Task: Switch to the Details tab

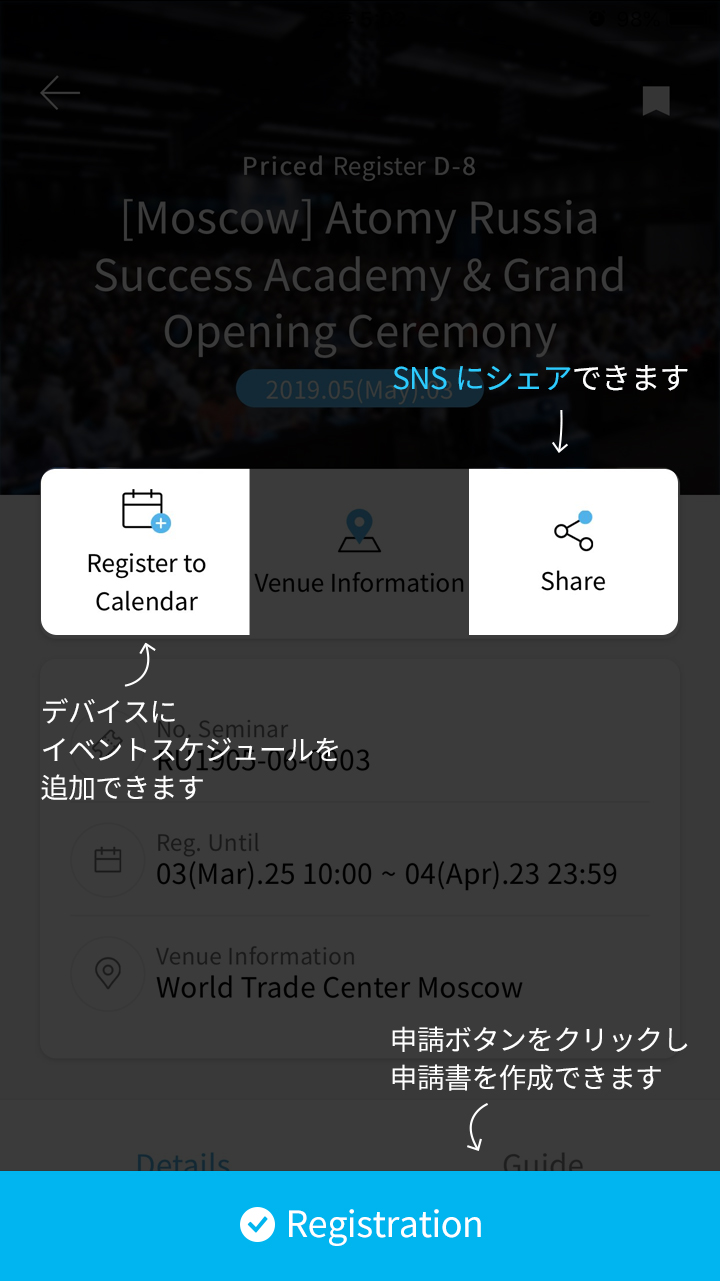Action: click(x=183, y=1160)
